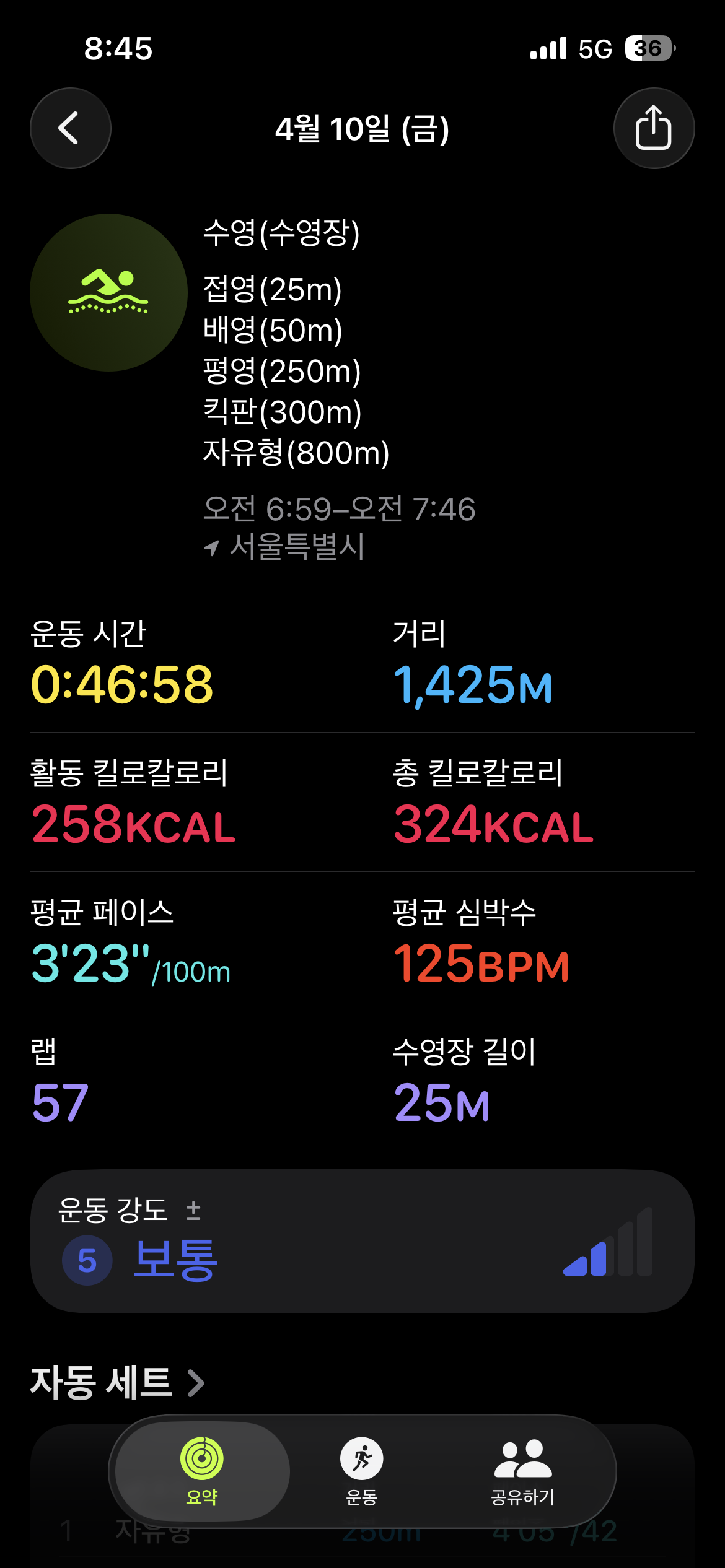Expand the 자동 세트 section
This screenshot has height=1568, width=725.
(118, 1383)
